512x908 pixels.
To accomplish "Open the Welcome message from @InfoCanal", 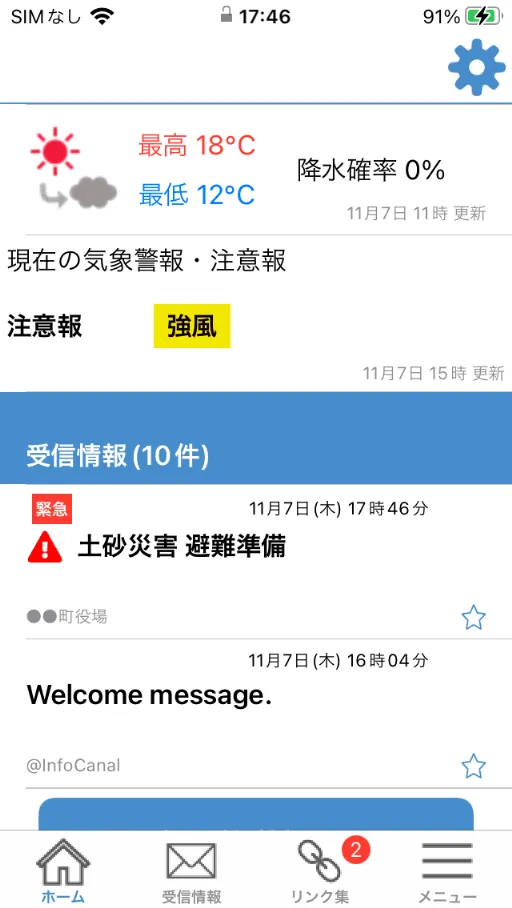I will pyautogui.click(x=256, y=713).
